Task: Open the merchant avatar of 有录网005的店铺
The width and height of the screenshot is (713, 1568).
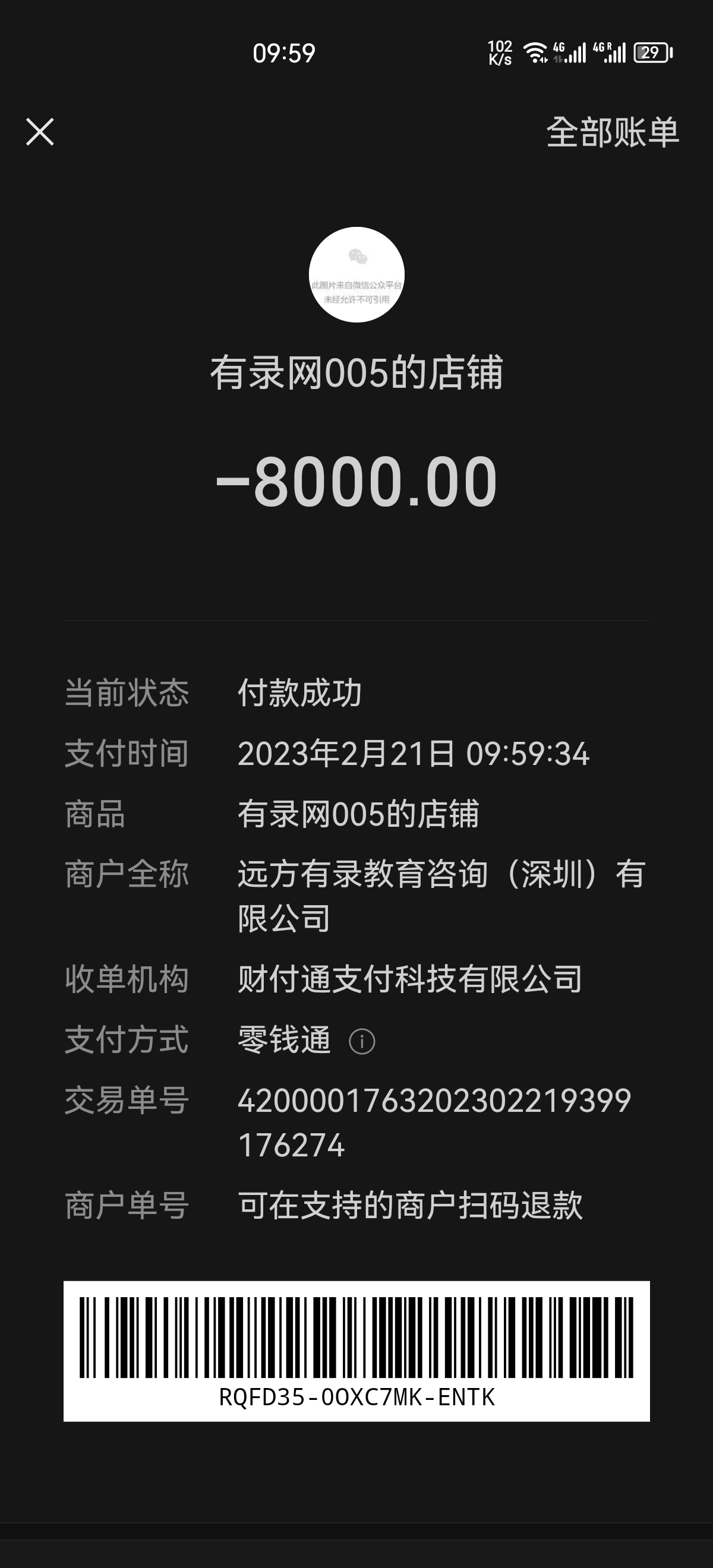Action: click(356, 274)
